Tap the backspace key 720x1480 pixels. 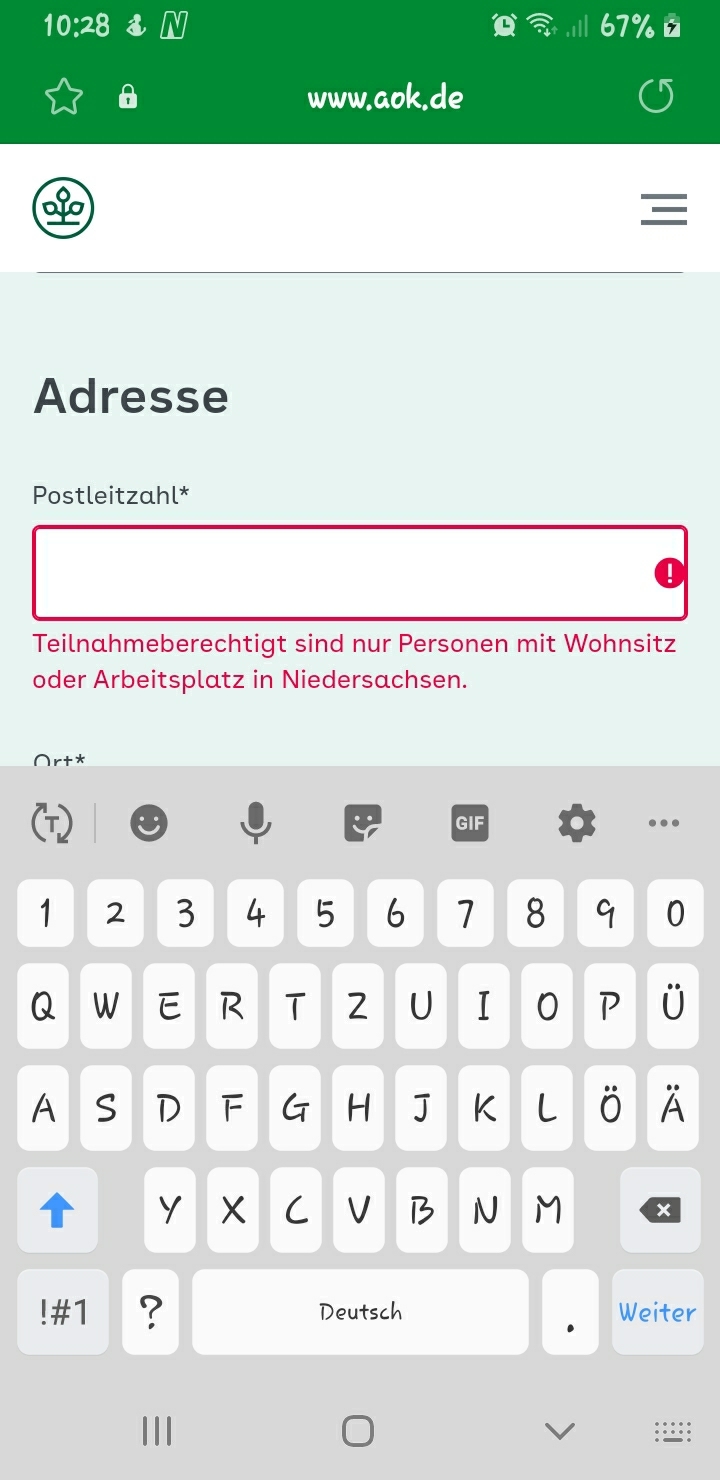pos(660,1210)
